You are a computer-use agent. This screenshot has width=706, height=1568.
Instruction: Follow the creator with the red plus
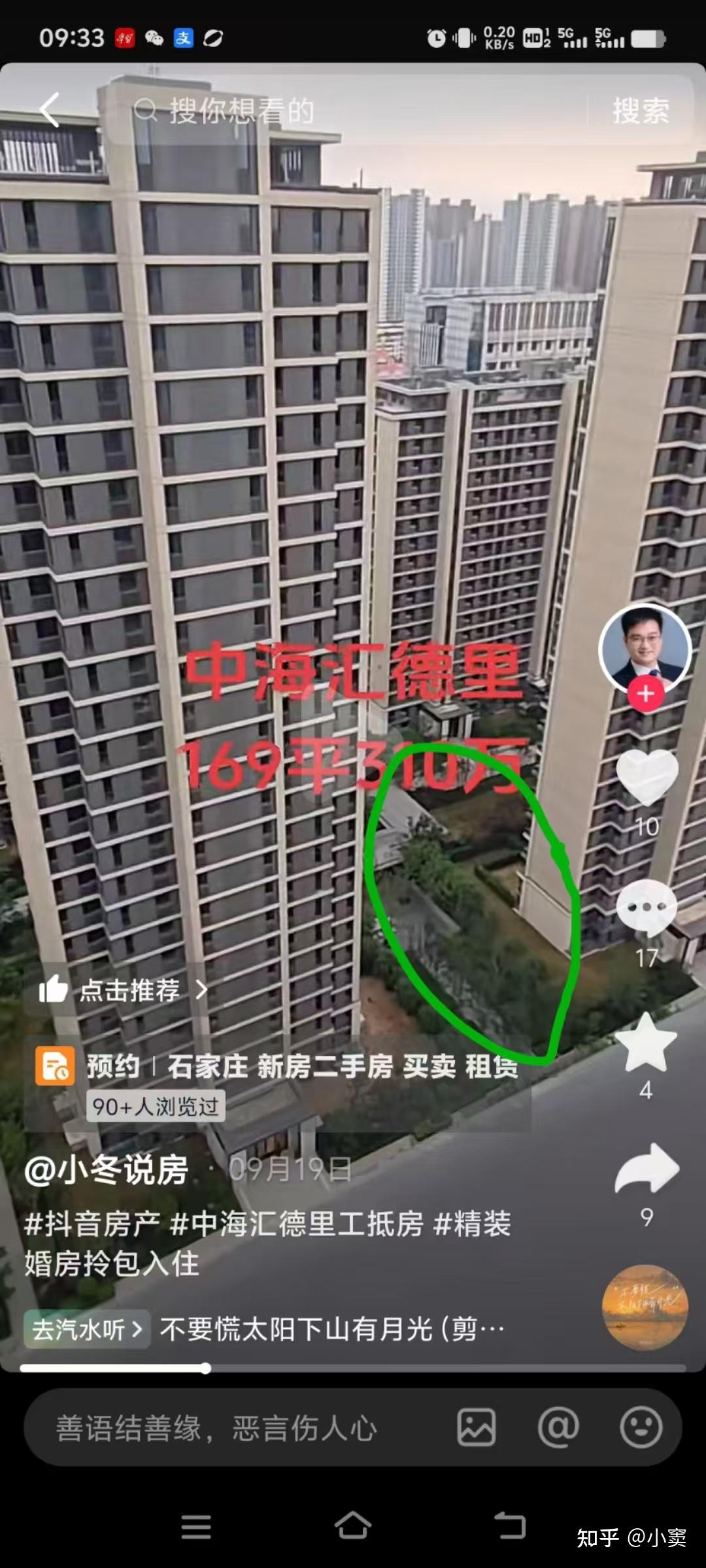tap(646, 694)
